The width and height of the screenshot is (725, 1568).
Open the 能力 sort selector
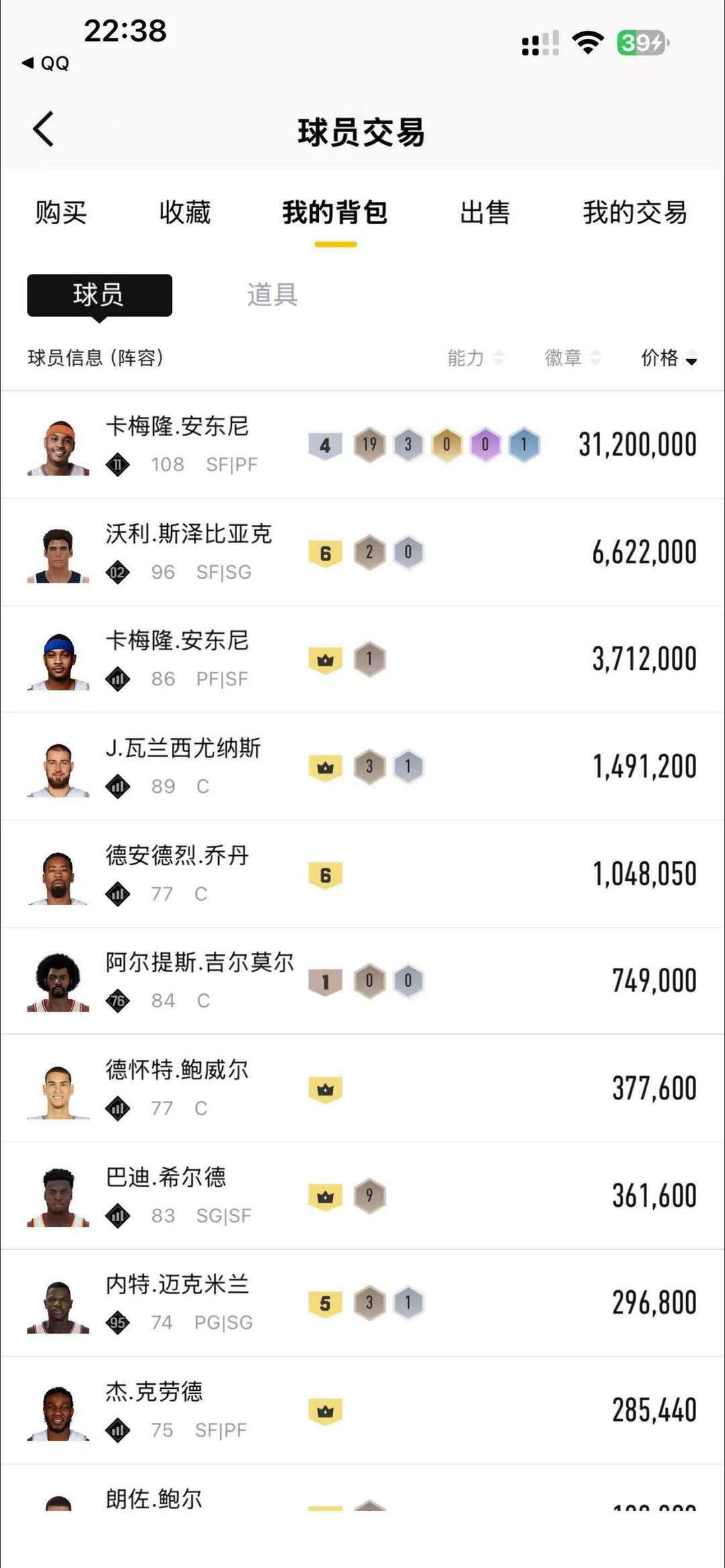(x=475, y=360)
